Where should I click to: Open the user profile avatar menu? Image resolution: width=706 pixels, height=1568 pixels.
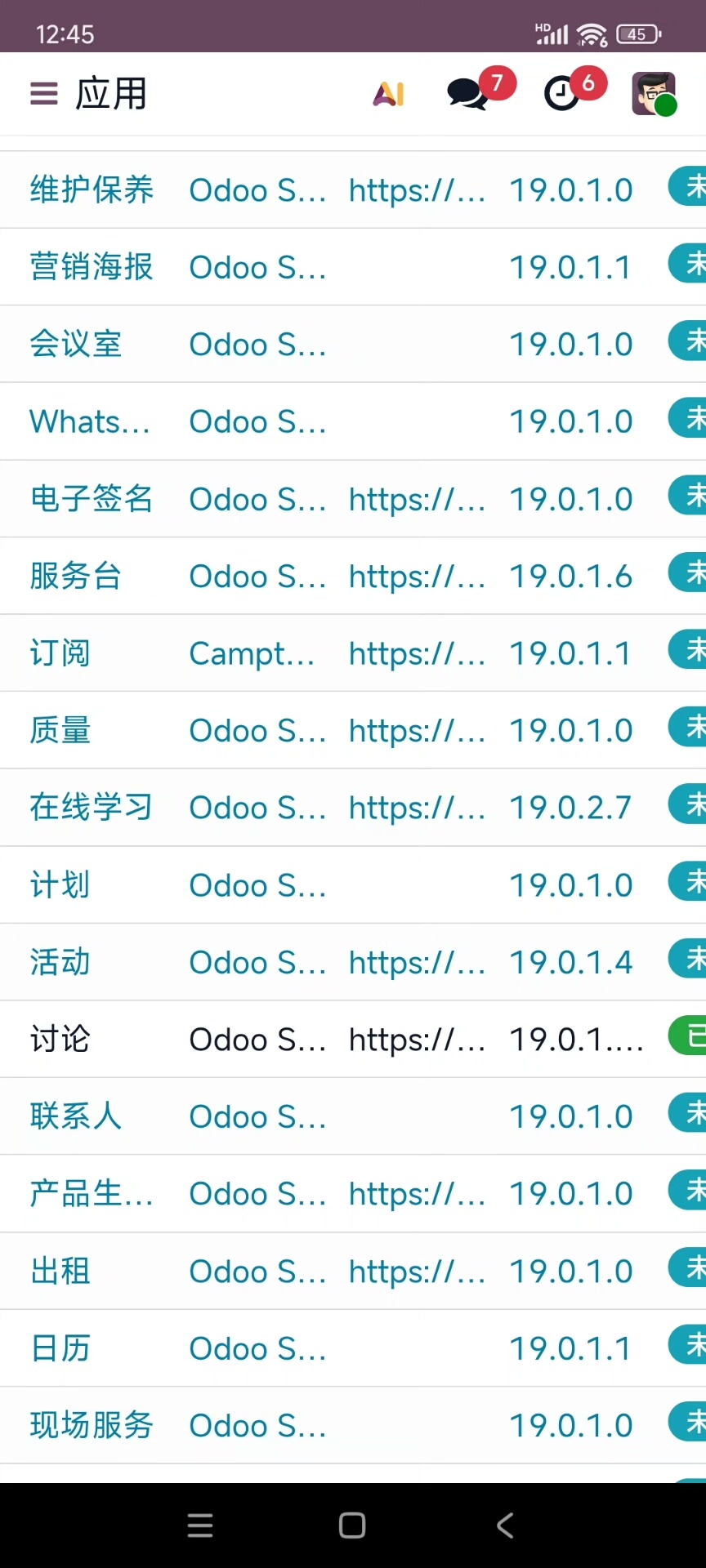click(654, 94)
